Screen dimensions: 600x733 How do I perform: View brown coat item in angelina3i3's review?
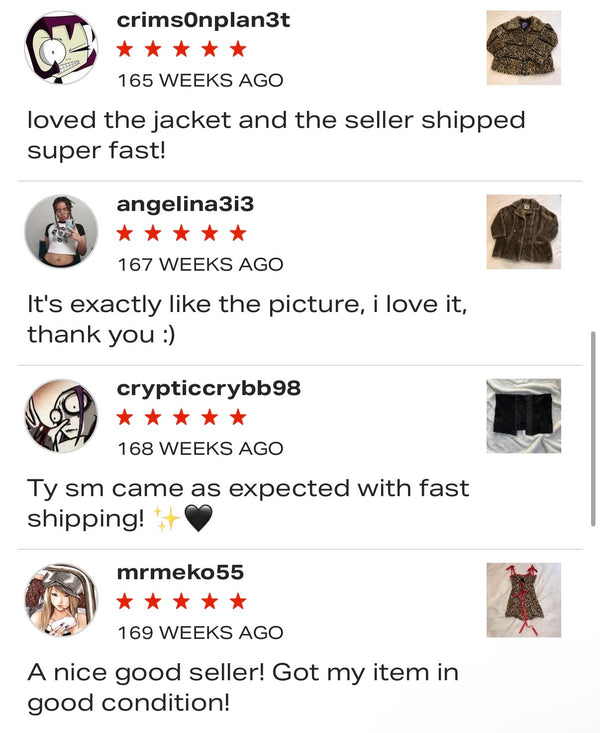click(523, 232)
